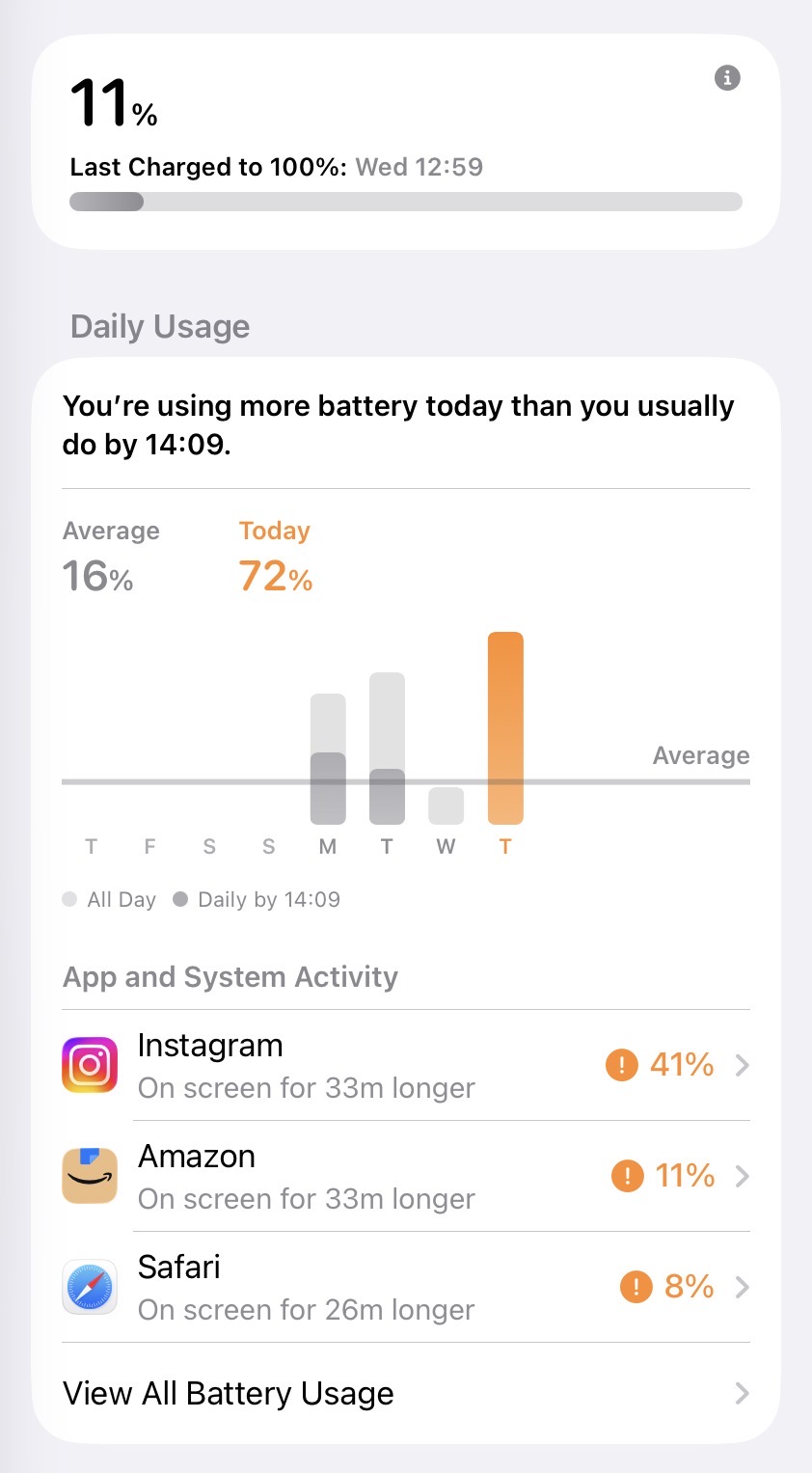This screenshot has width=812, height=1473.
Task: Open View All Battery Usage
Action: pyautogui.click(x=406, y=1393)
